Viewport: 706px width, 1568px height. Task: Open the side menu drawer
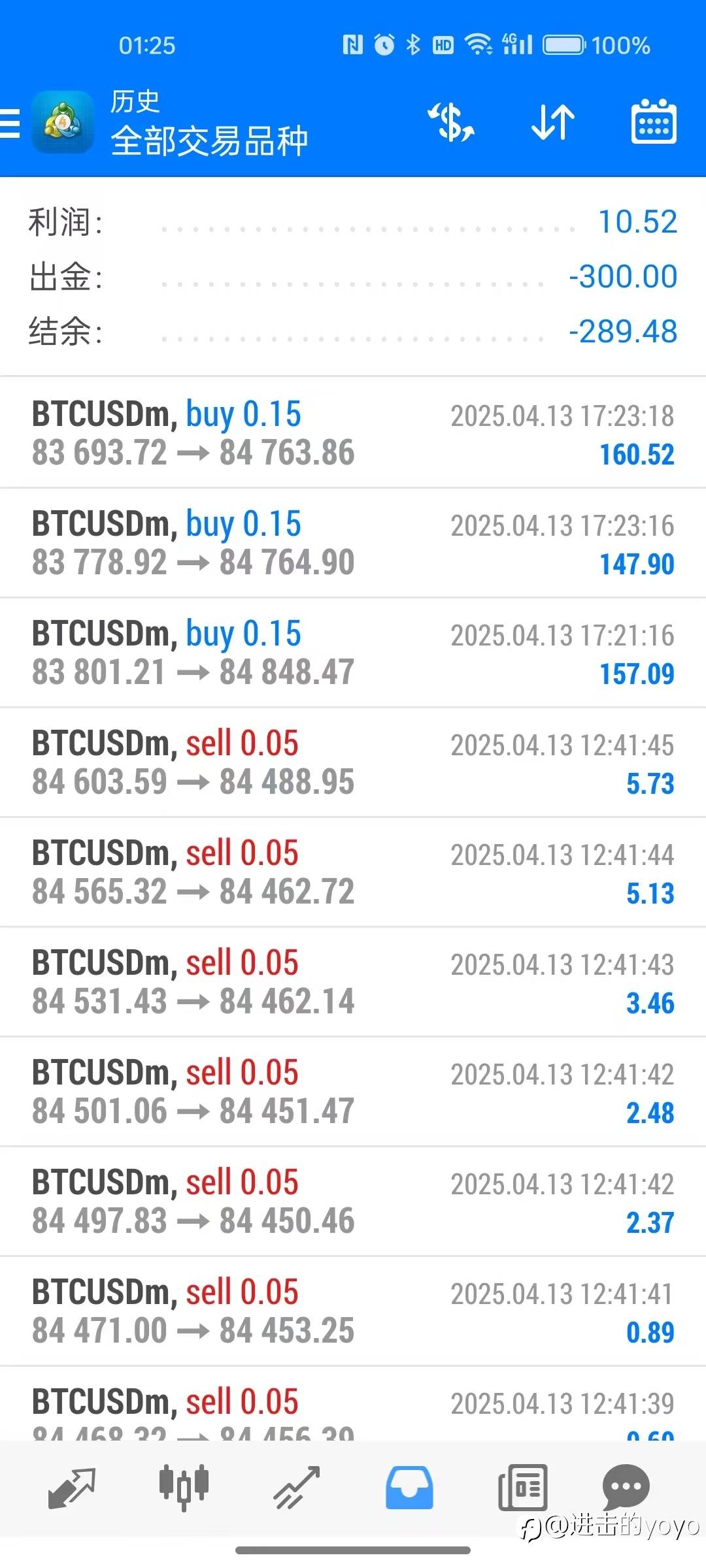[x=11, y=123]
